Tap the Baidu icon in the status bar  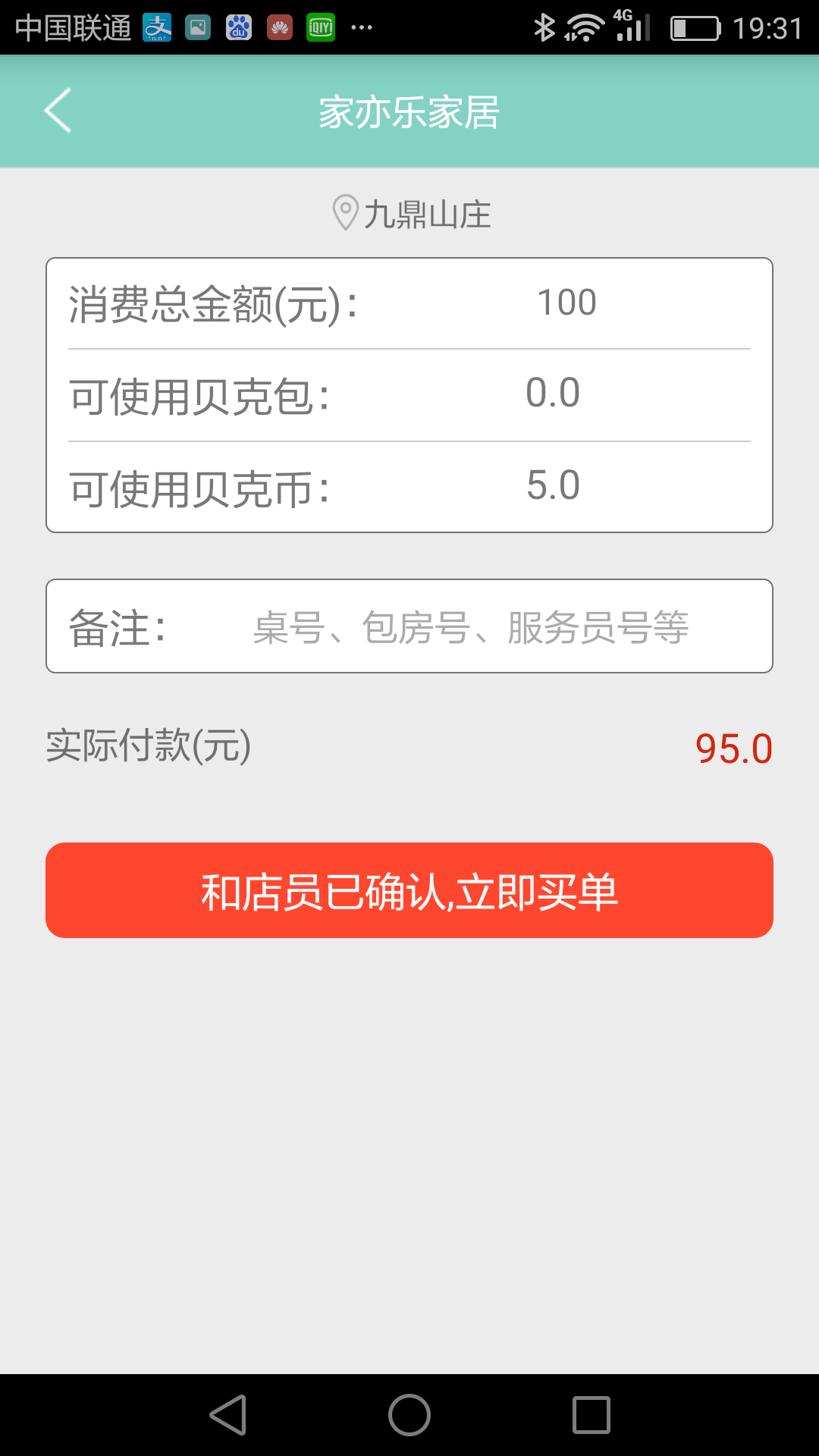[237, 27]
